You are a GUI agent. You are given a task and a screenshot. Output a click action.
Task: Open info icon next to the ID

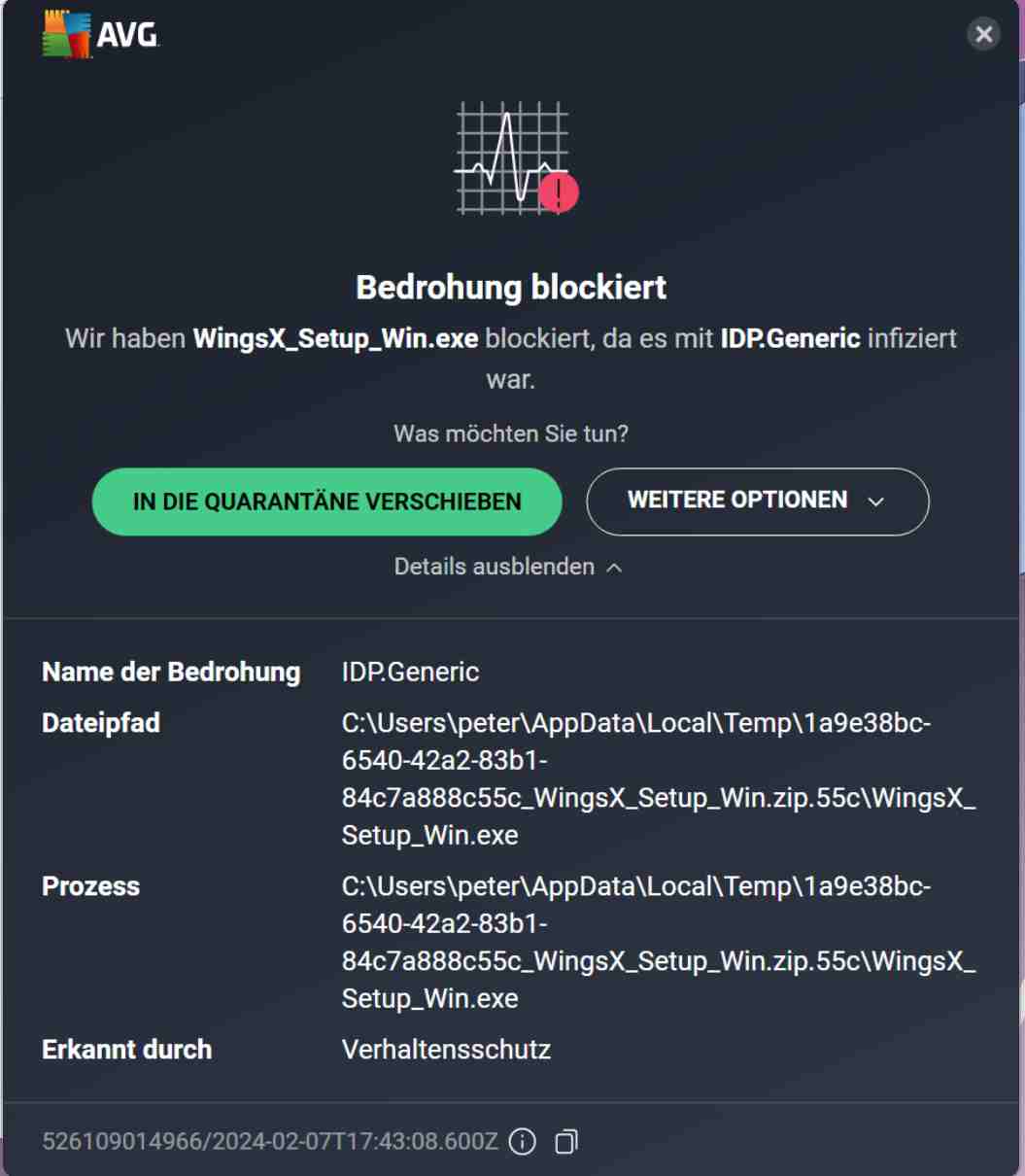523,1141
